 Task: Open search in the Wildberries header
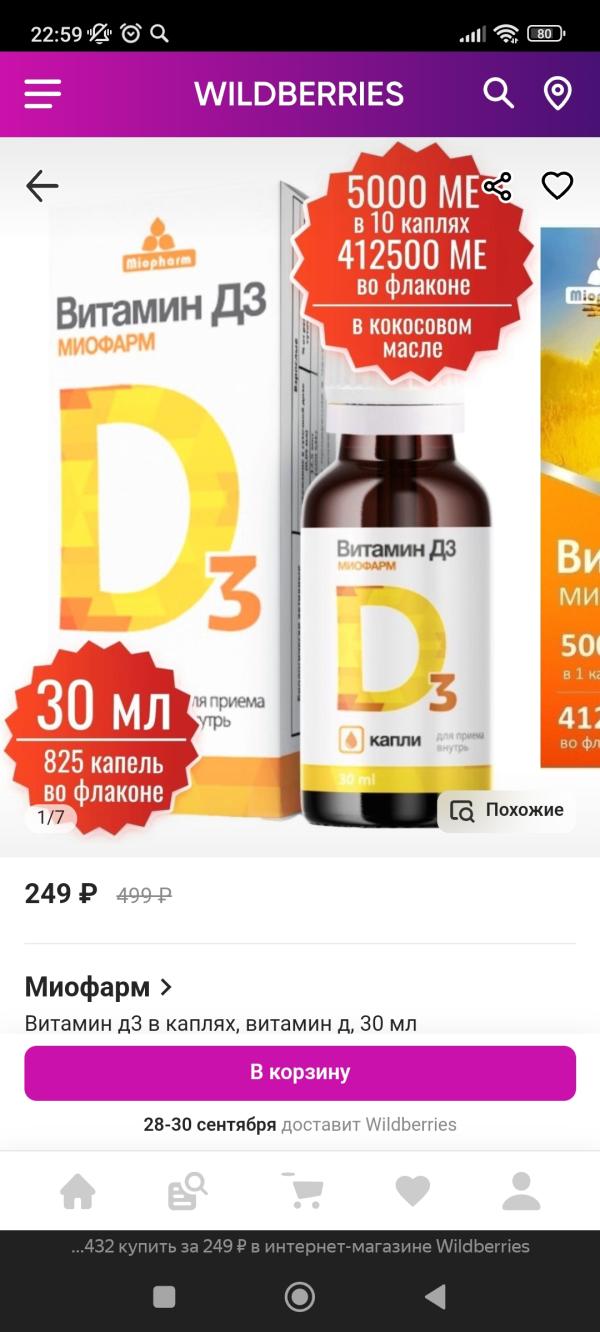498,93
